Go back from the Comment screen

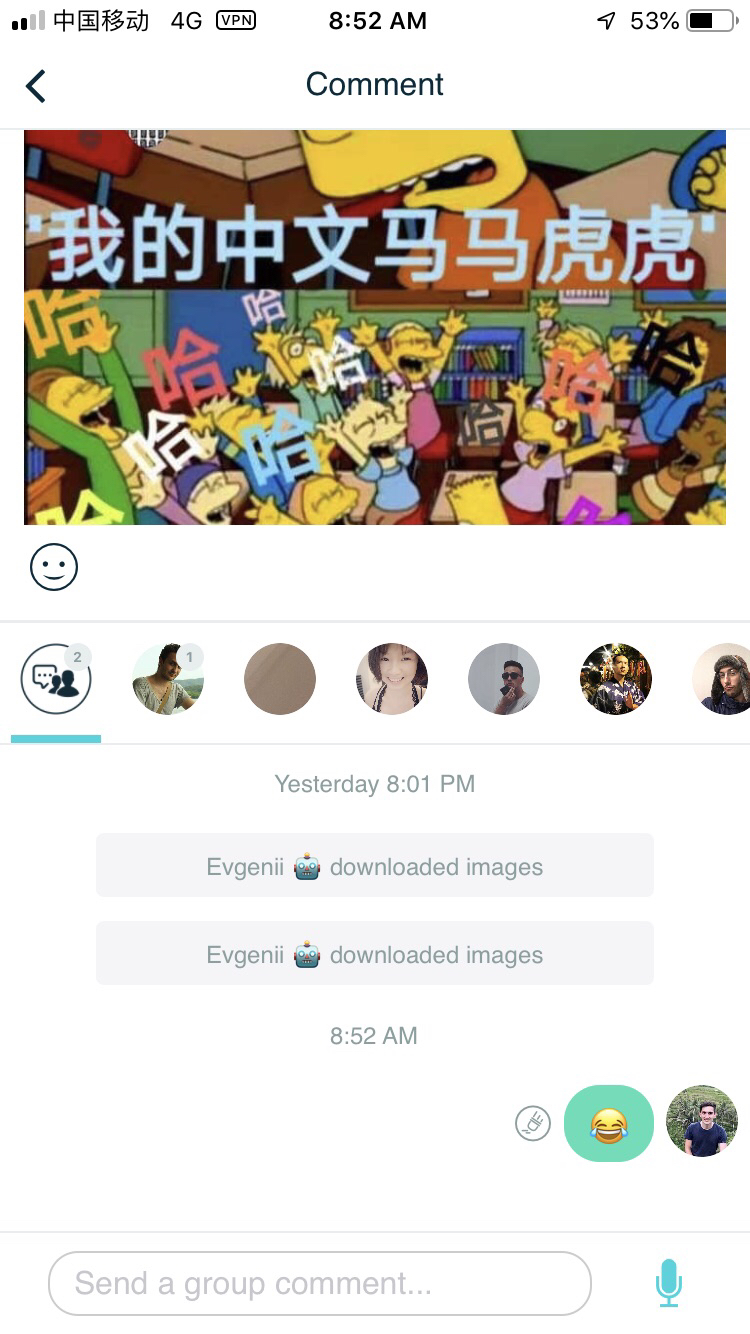[x=36, y=86]
